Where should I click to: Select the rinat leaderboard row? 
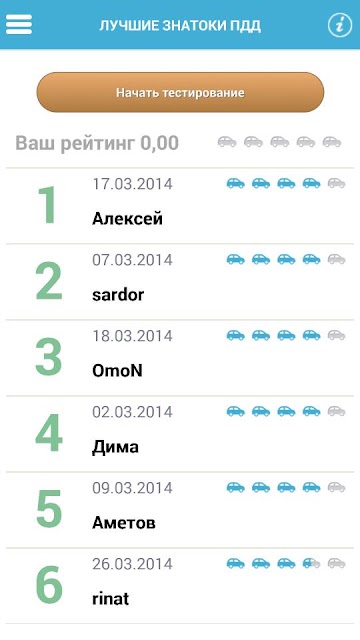180,586
